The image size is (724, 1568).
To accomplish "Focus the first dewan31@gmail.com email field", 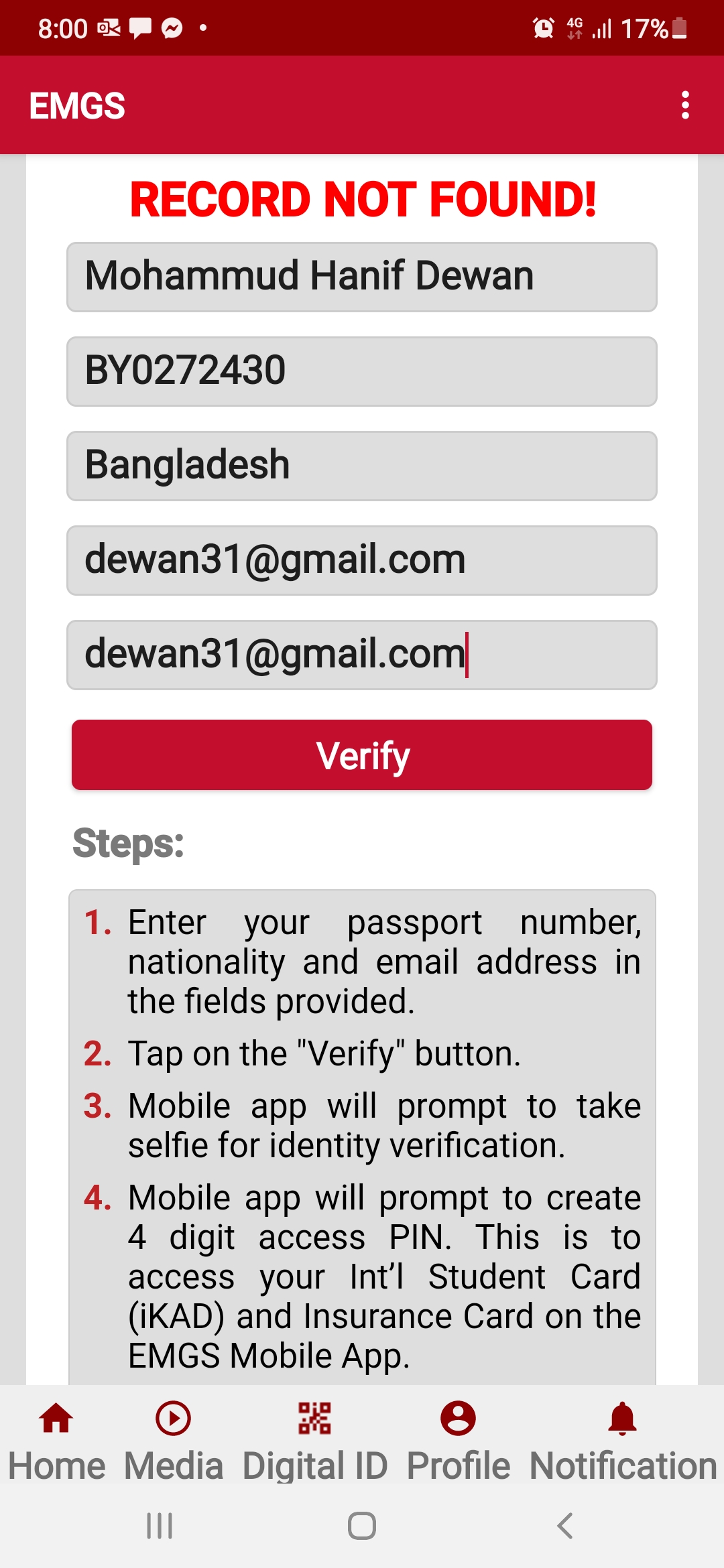I will pyautogui.click(x=362, y=560).
